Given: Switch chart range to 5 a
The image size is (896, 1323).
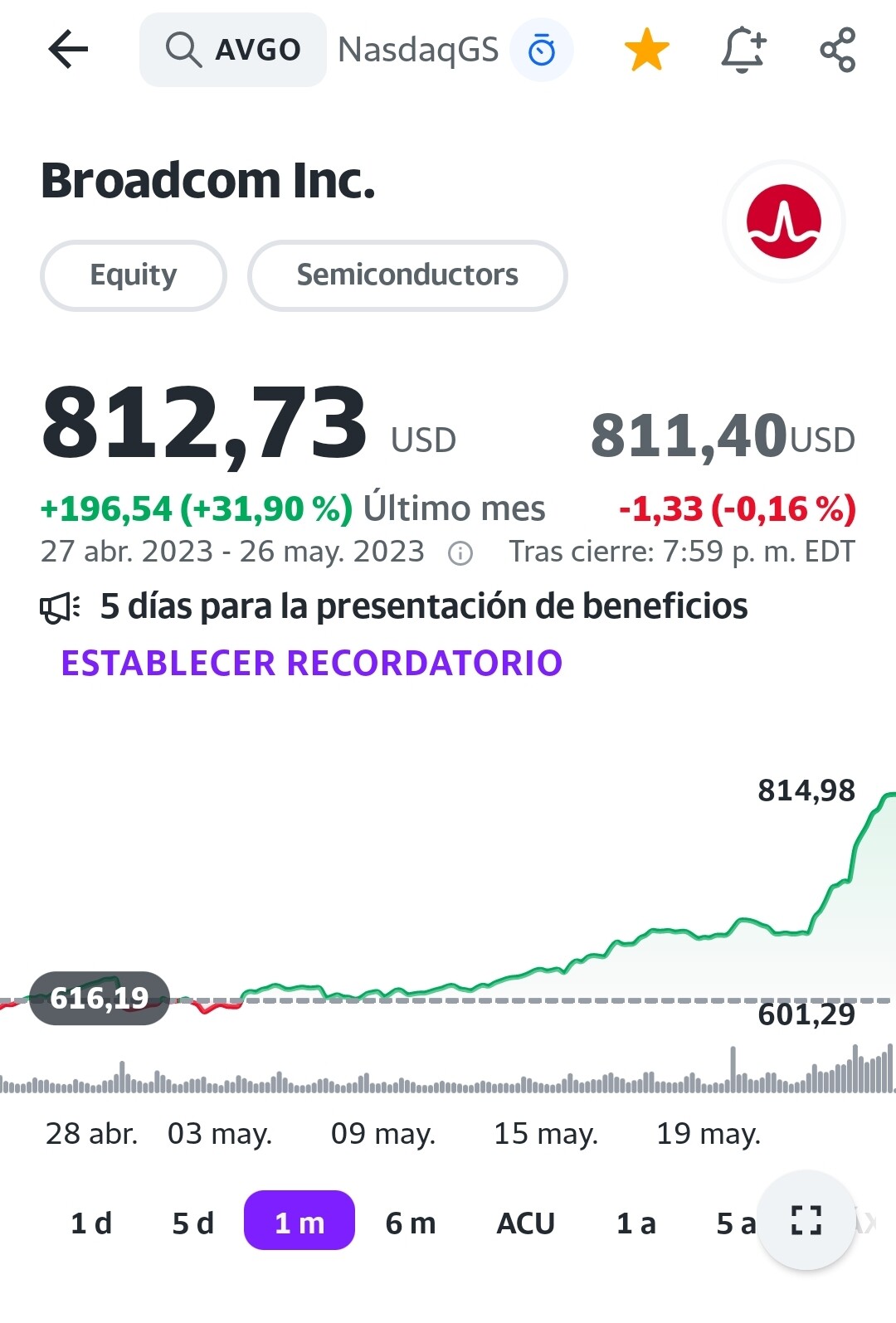Looking at the screenshot, I should coord(734,1223).
